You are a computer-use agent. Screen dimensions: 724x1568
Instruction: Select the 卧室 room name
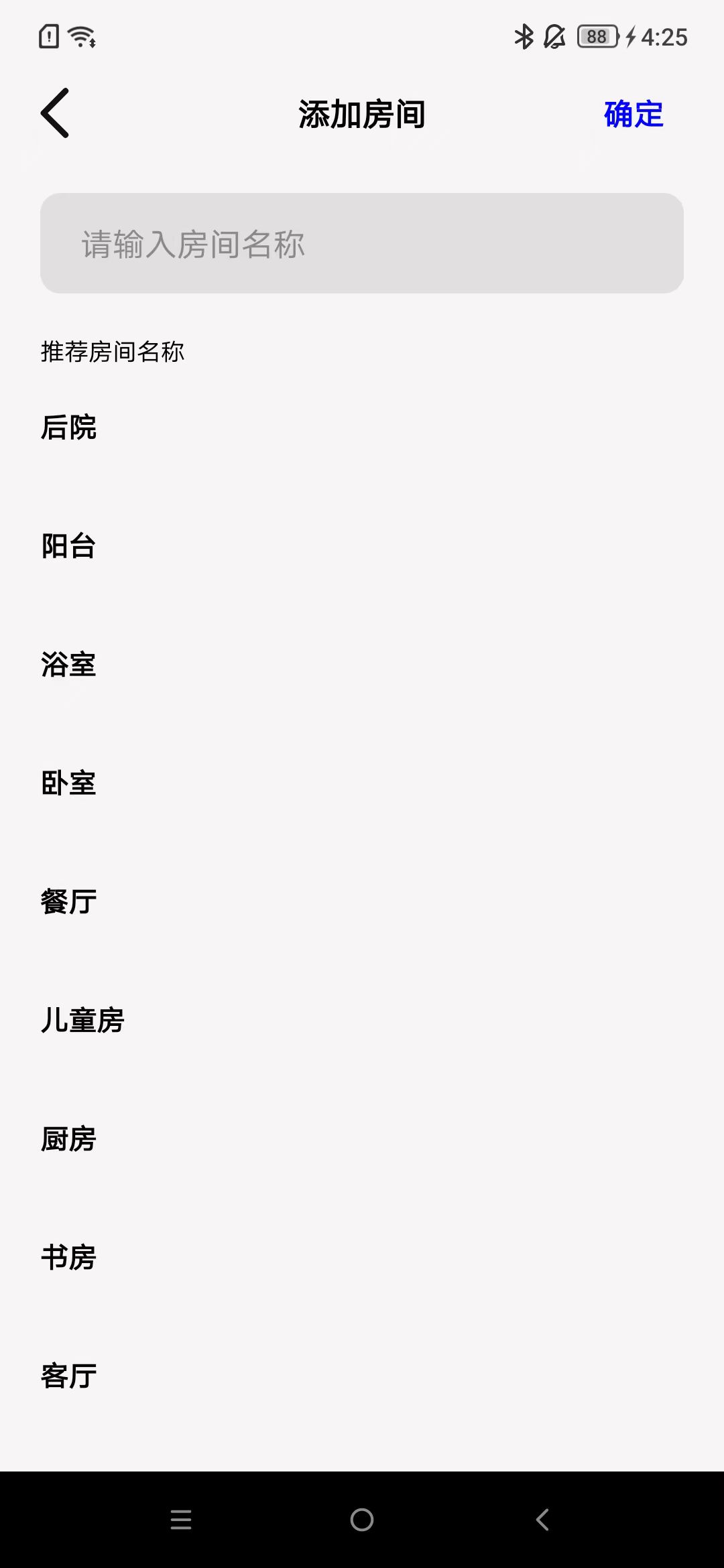[x=69, y=783]
